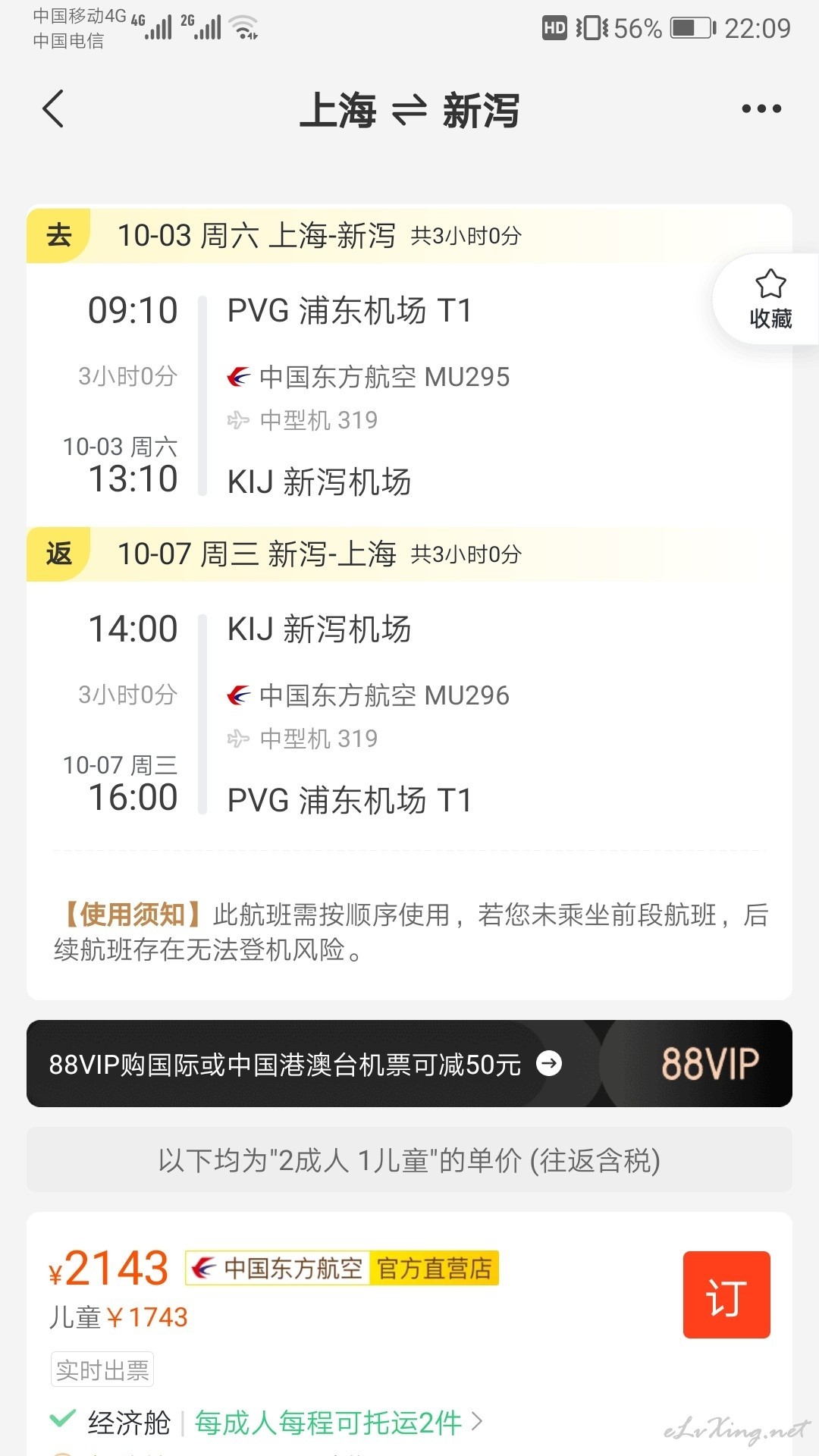The image size is (819, 1456).
Task: Save this flight with 收藏 star
Action: click(x=770, y=299)
